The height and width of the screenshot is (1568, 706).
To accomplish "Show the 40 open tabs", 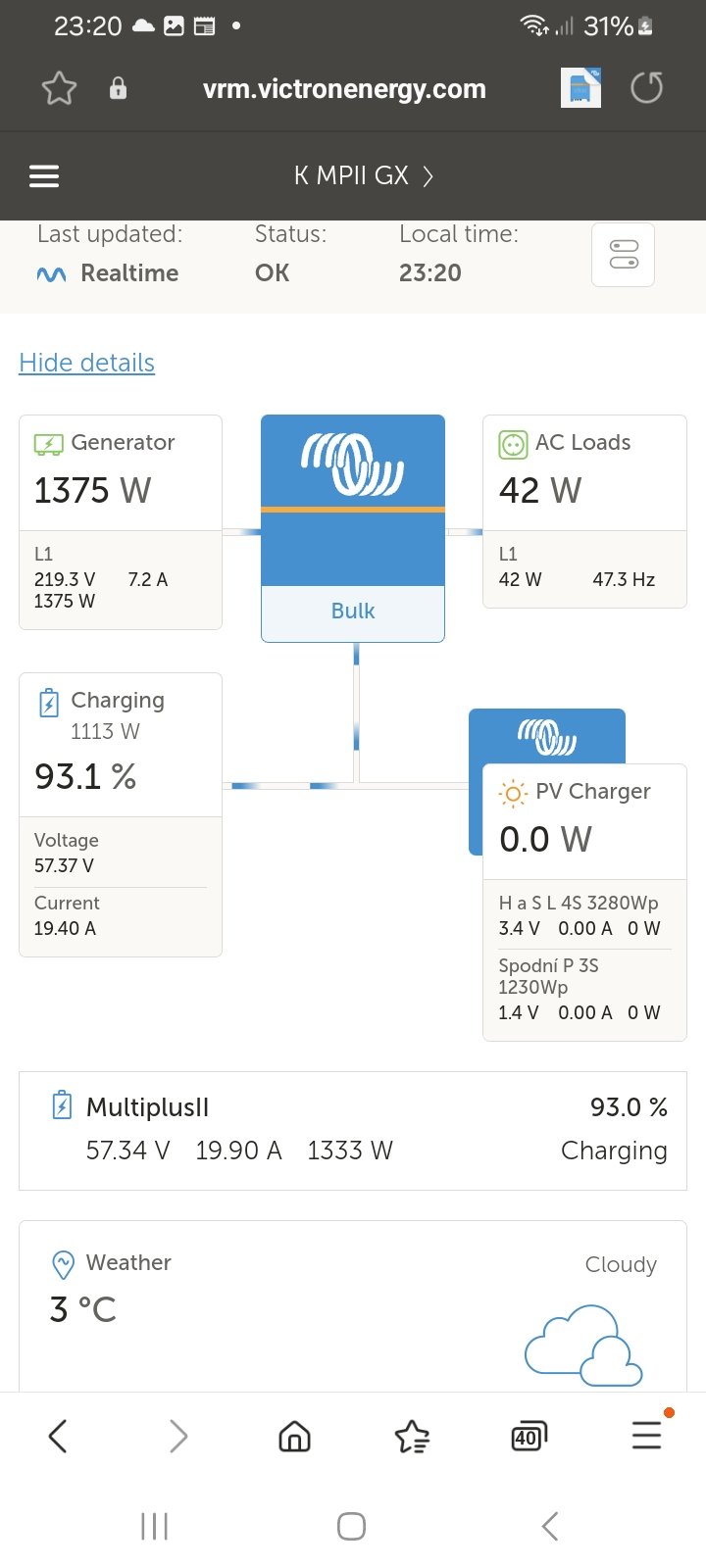I will tap(529, 1437).
